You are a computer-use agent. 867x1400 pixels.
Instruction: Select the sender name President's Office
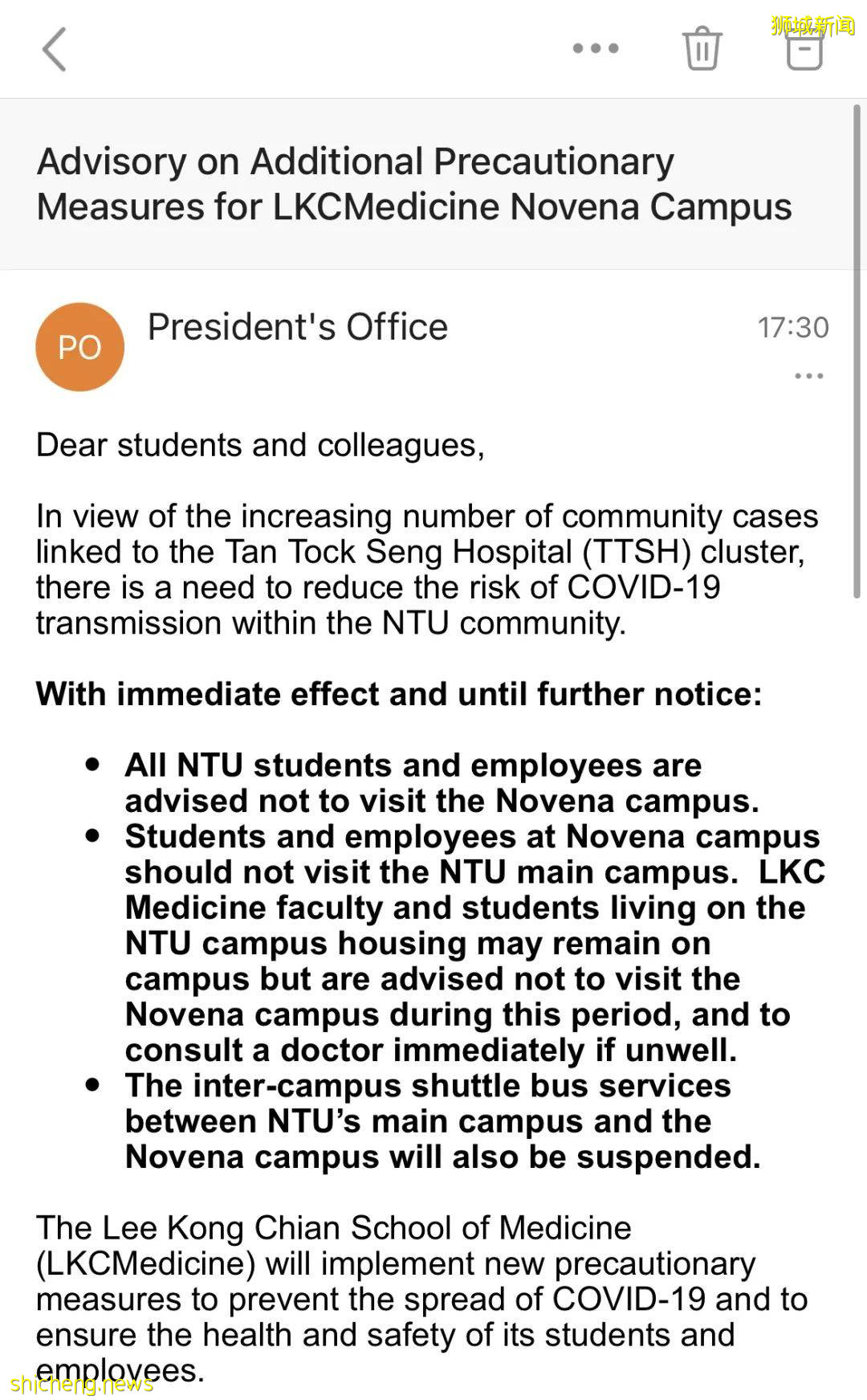(x=296, y=327)
